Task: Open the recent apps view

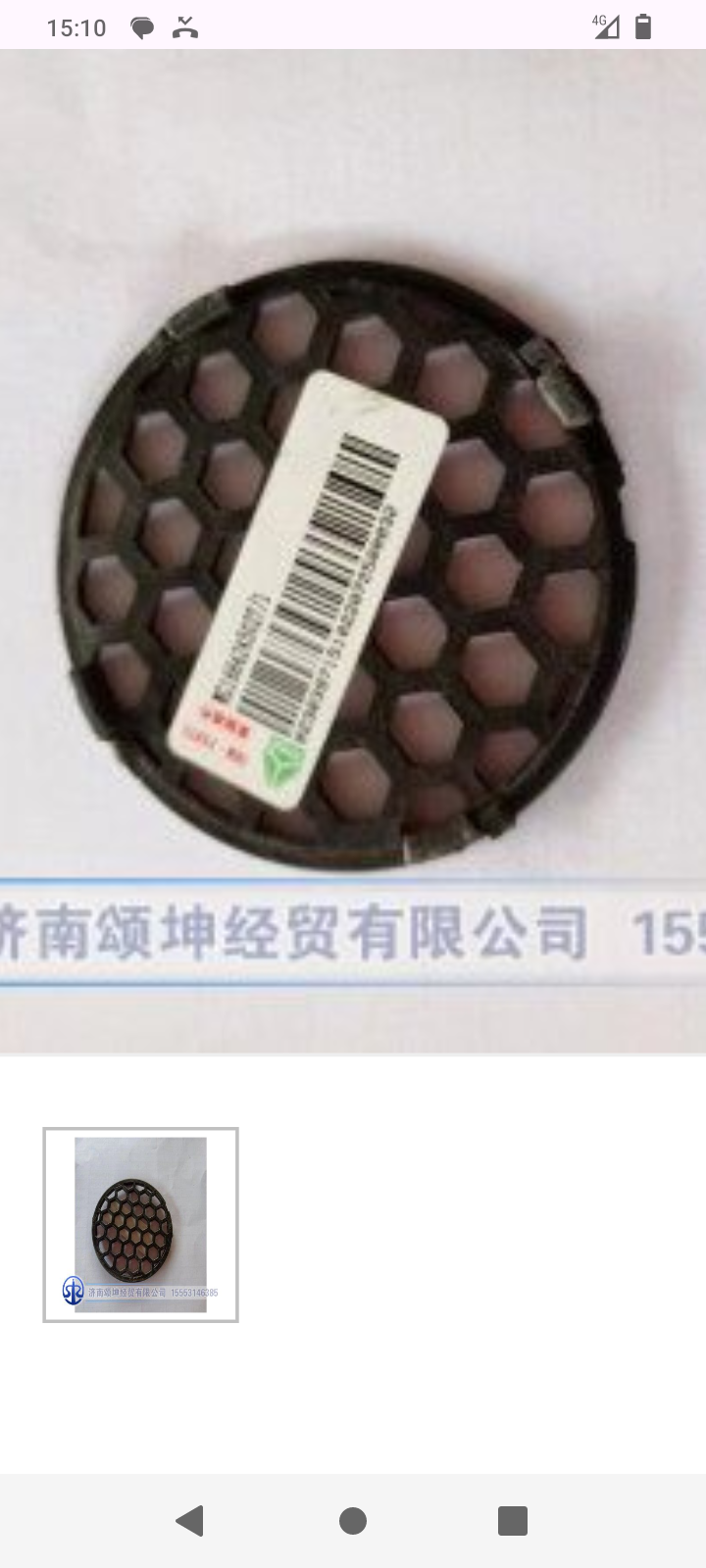Action: [x=513, y=1520]
